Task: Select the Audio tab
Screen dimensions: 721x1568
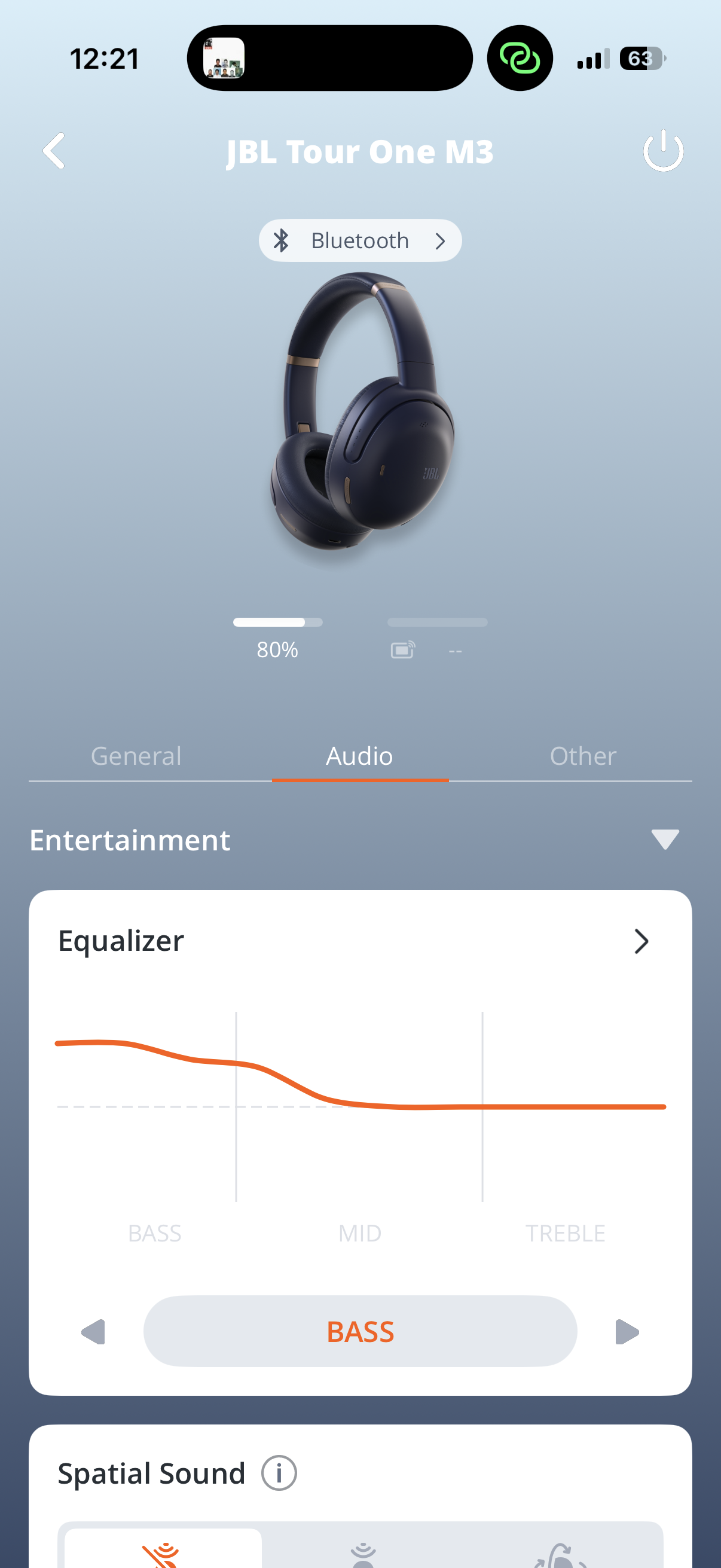Action: (359, 756)
